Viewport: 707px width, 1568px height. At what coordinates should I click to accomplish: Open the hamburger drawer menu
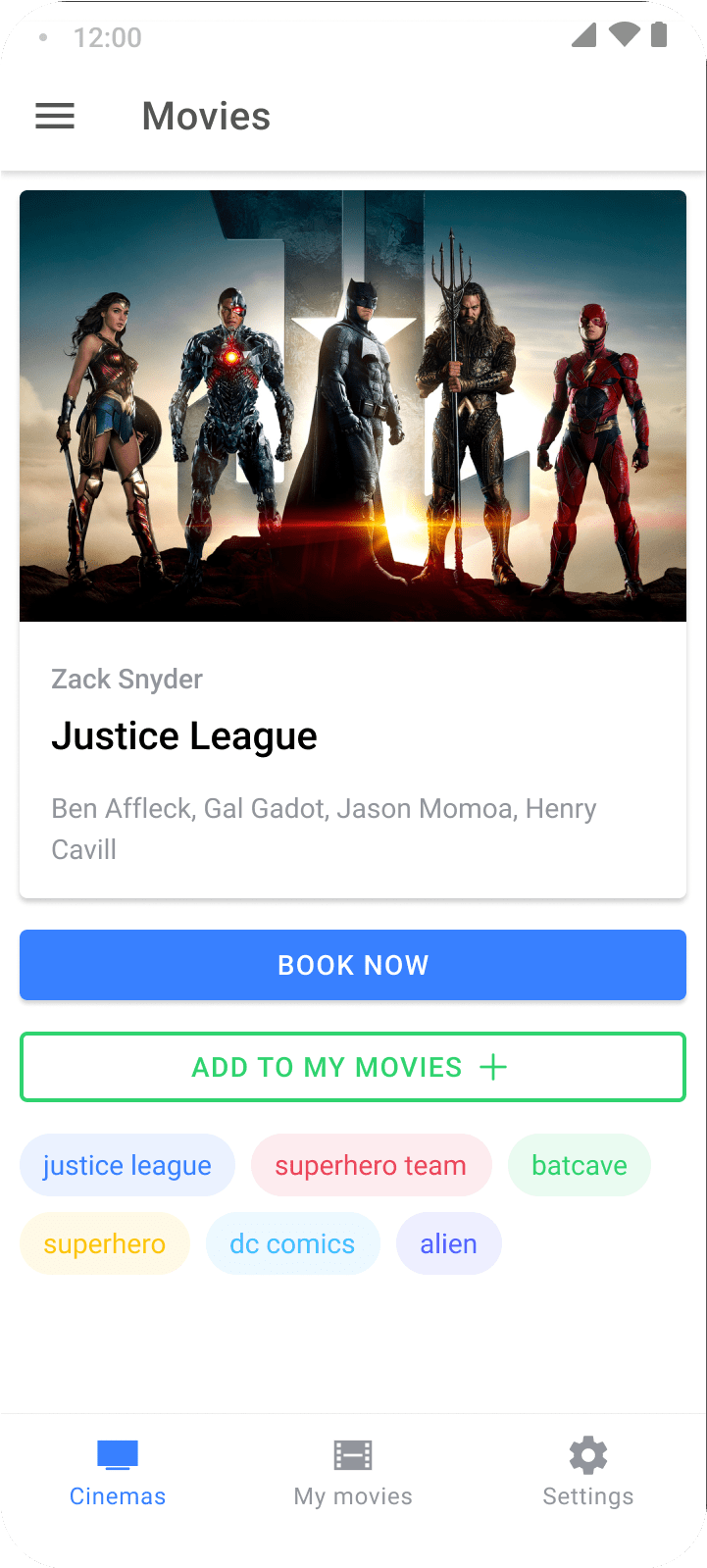click(55, 117)
